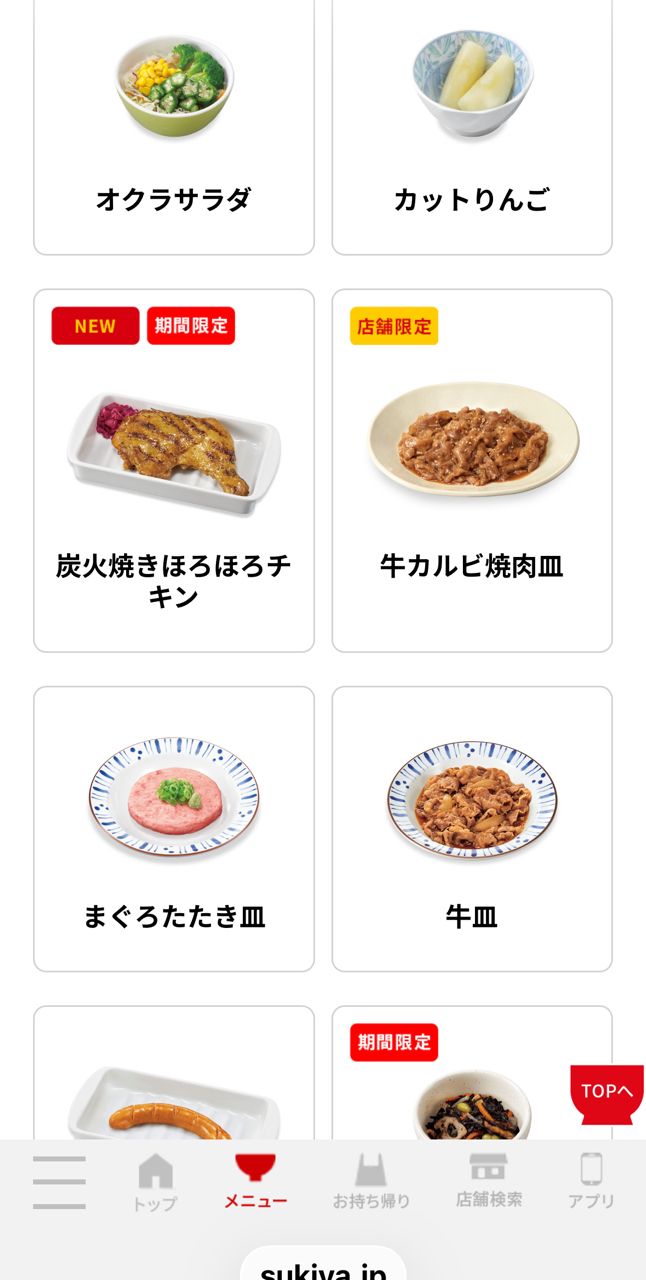Switch to the アプリ tab
This screenshot has width=646, height=1280.
[x=591, y=1182]
